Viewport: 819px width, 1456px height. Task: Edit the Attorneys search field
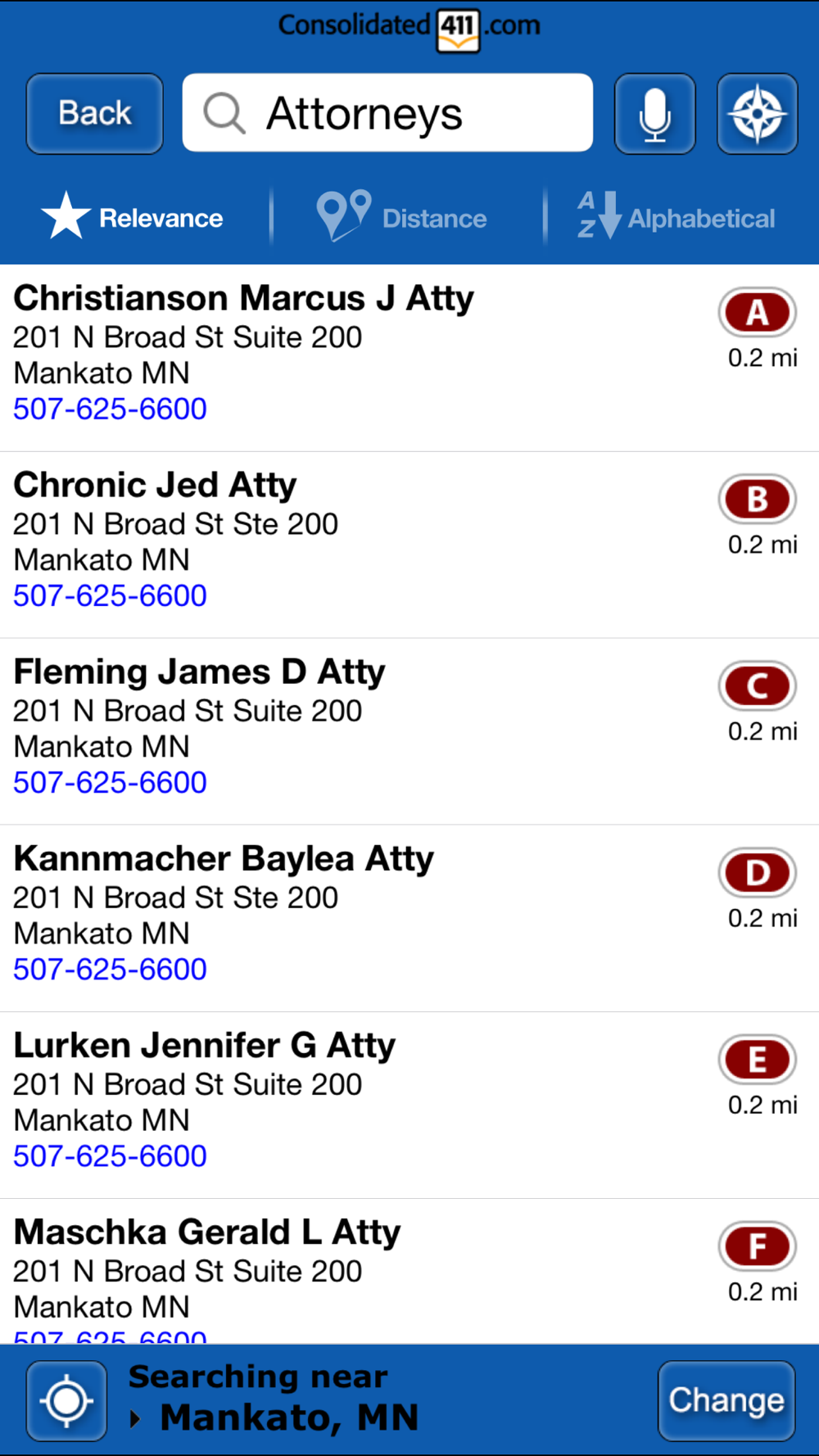[x=387, y=113]
